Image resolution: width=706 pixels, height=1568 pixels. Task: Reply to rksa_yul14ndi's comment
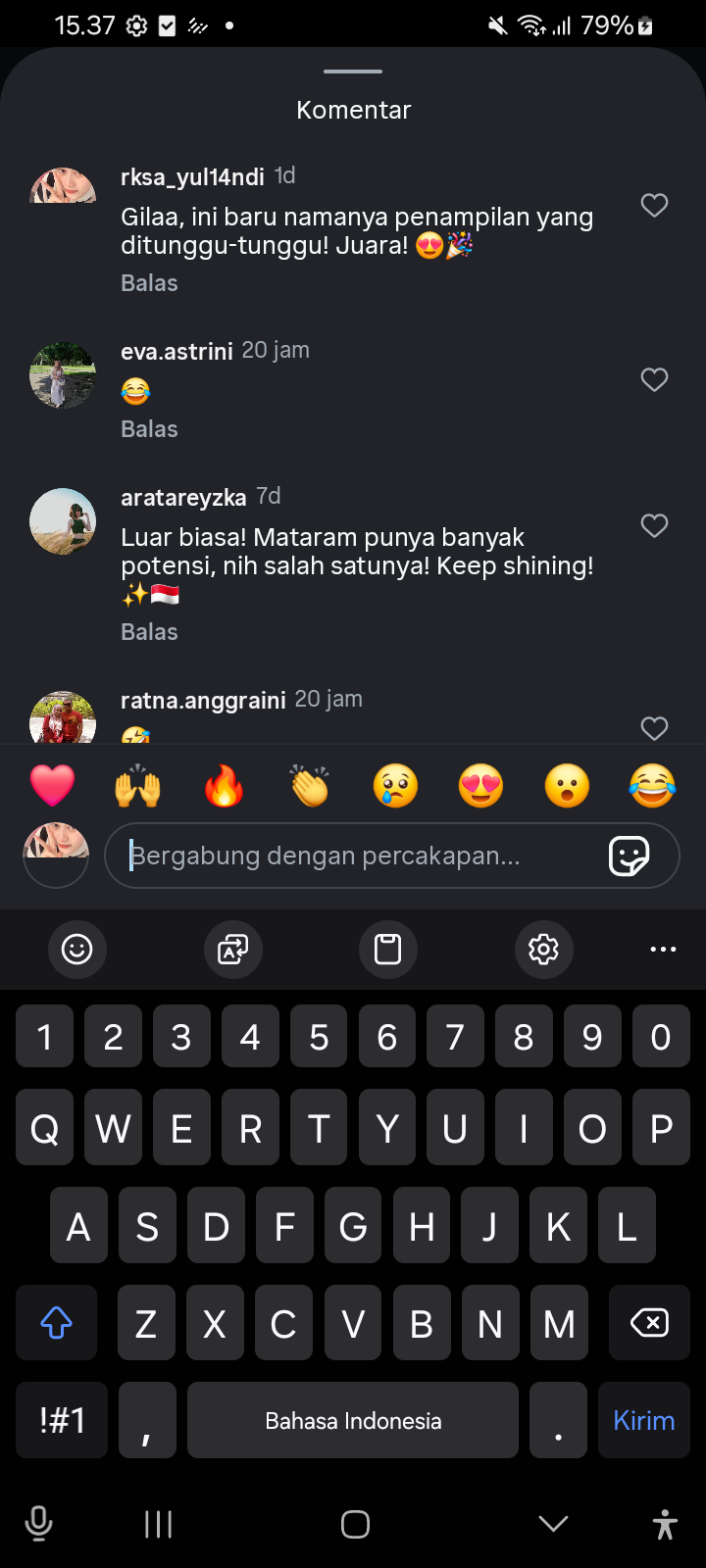pyautogui.click(x=149, y=283)
